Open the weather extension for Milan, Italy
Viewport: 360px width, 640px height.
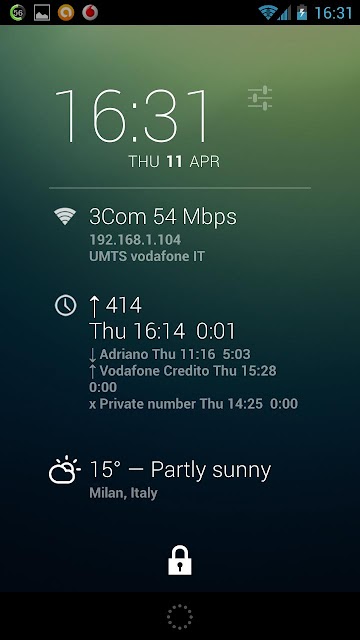[180, 478]
